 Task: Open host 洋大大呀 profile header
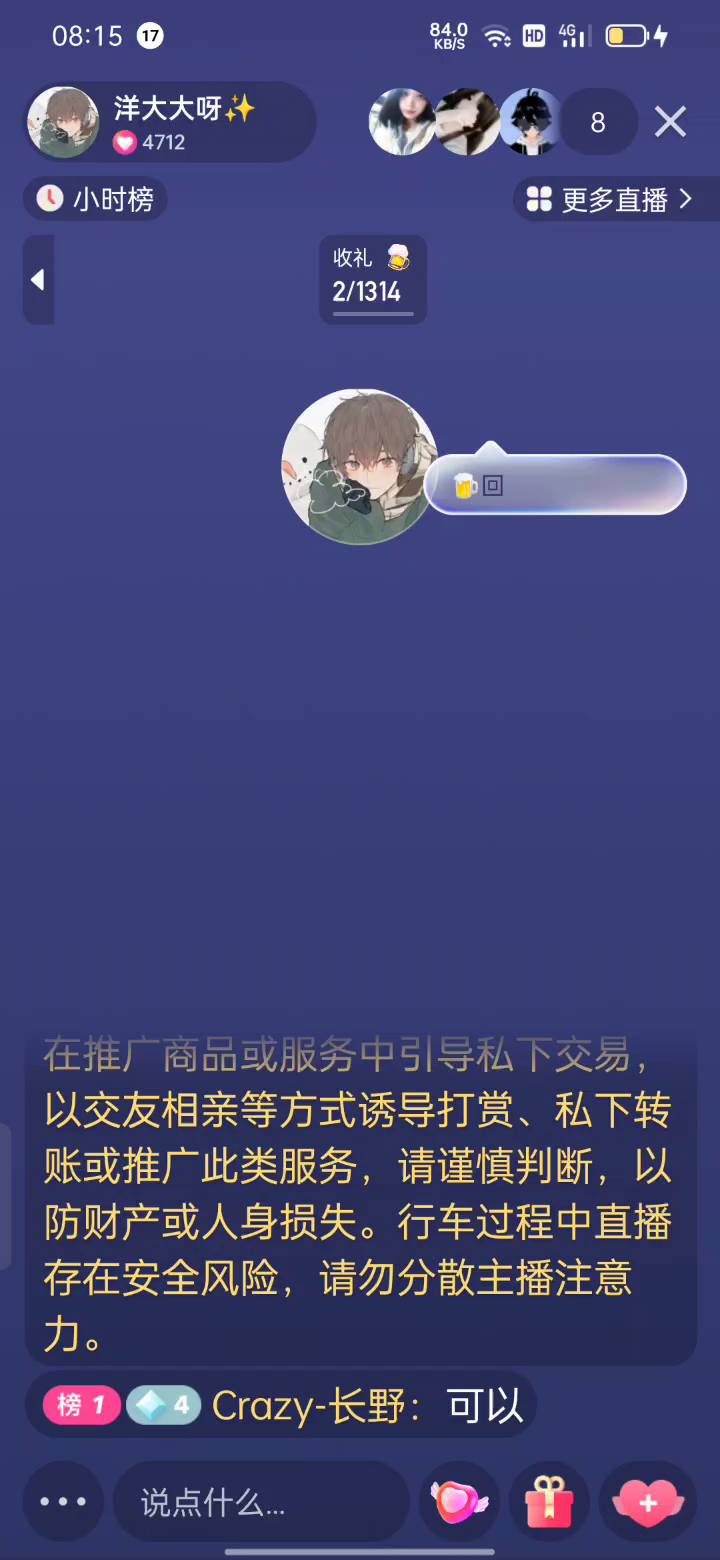pyautogui.click(x=168, y=122)
